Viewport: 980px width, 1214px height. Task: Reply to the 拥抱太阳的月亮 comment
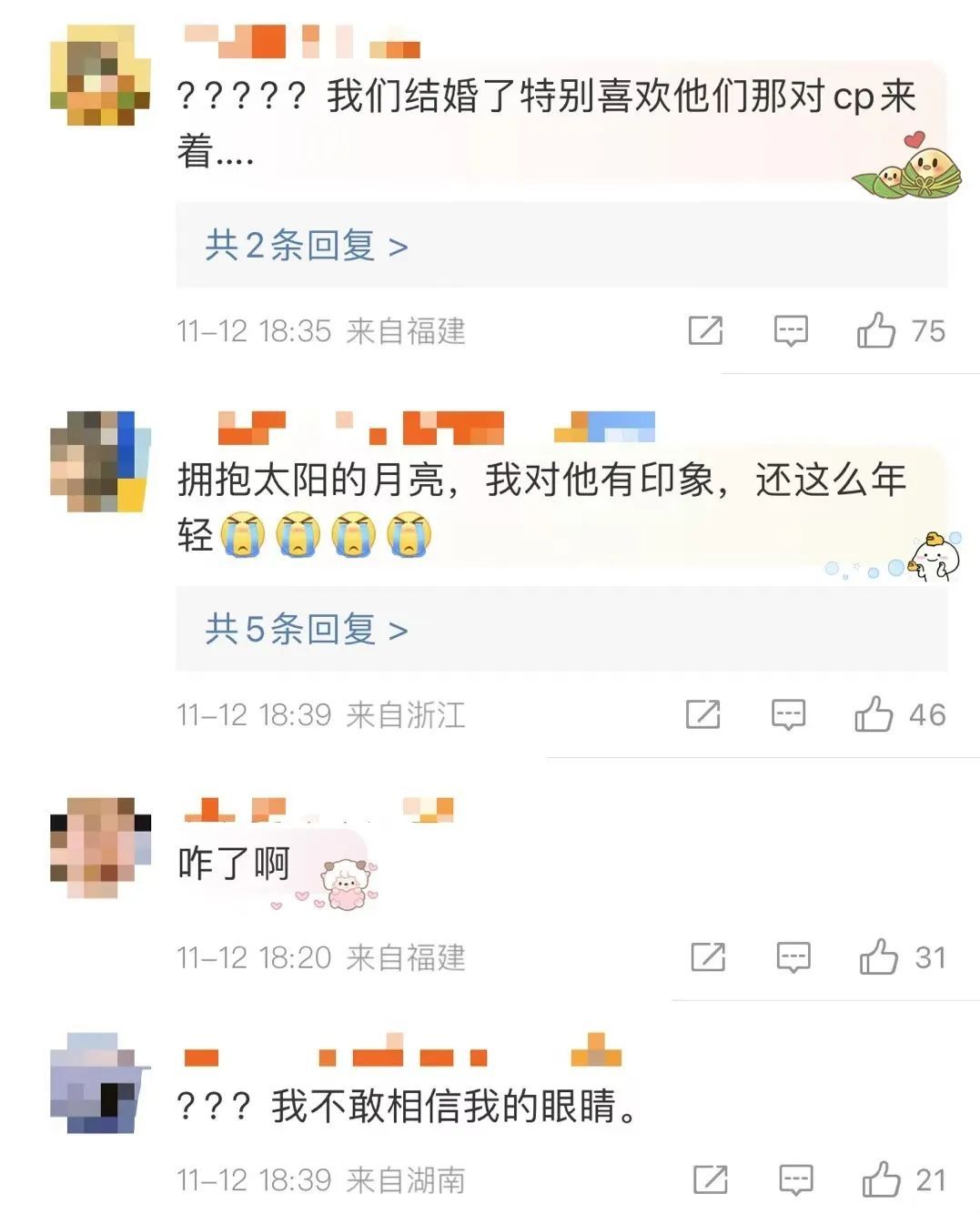pos(788,714)
